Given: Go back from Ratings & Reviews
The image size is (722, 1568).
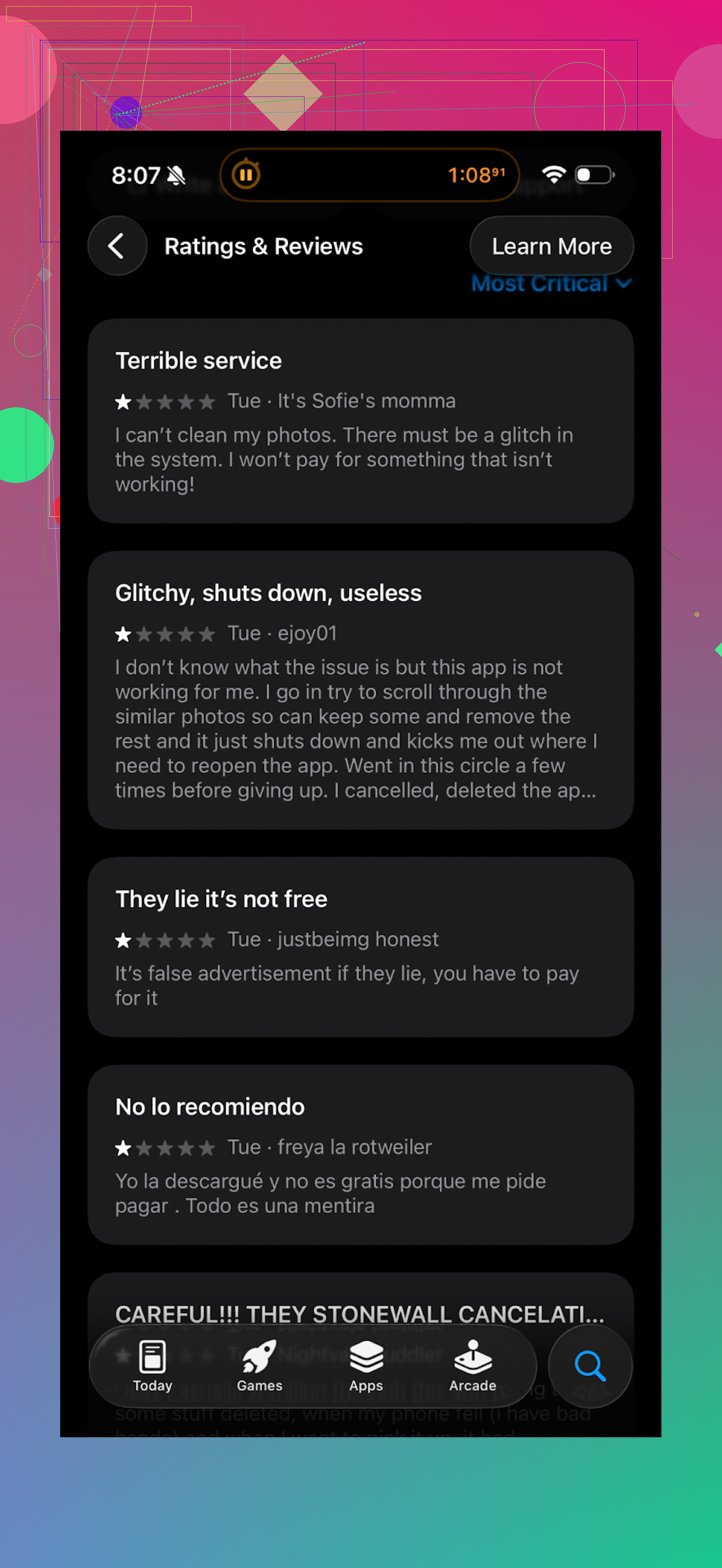Looking at the screenshot, I should coord(118,246).
